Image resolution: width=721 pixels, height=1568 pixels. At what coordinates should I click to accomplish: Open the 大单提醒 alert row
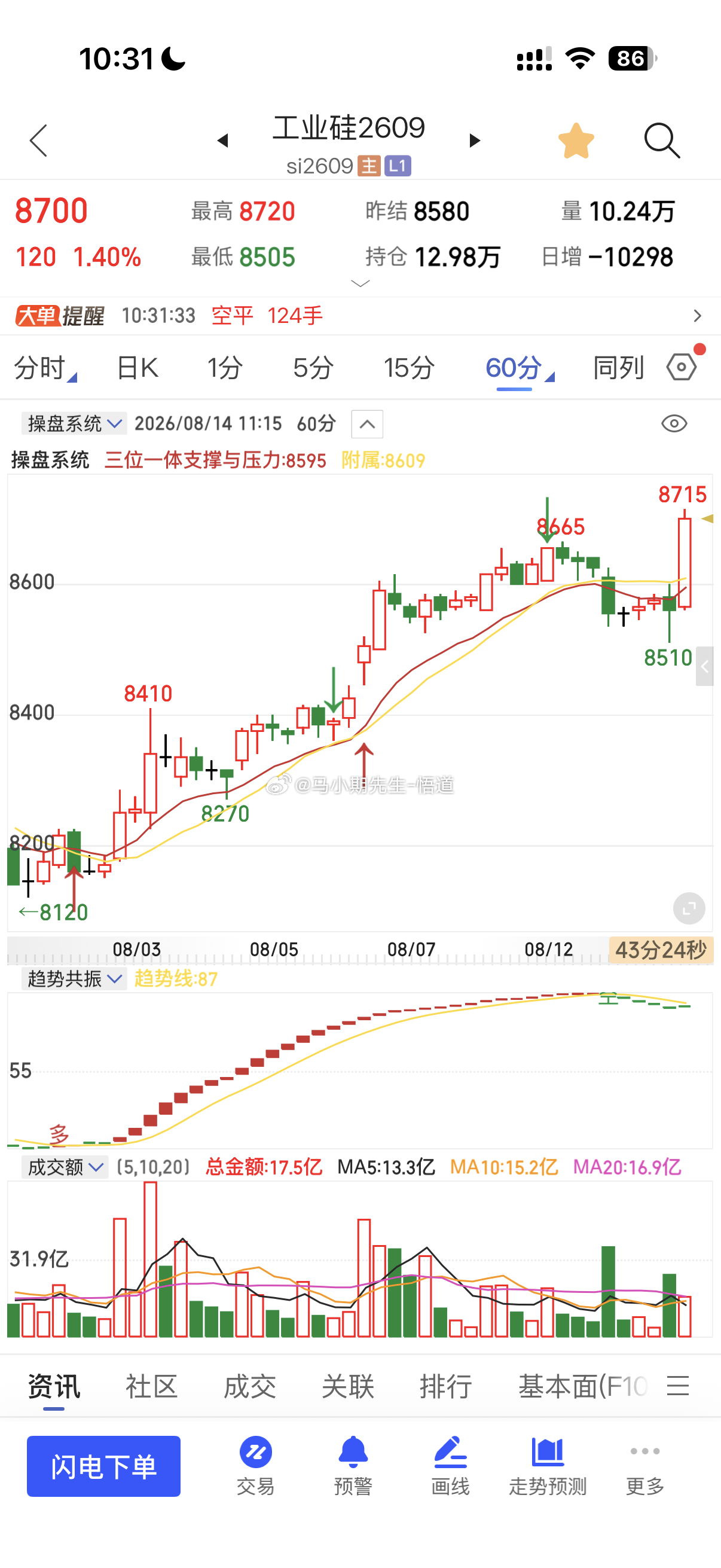[360, 316]
